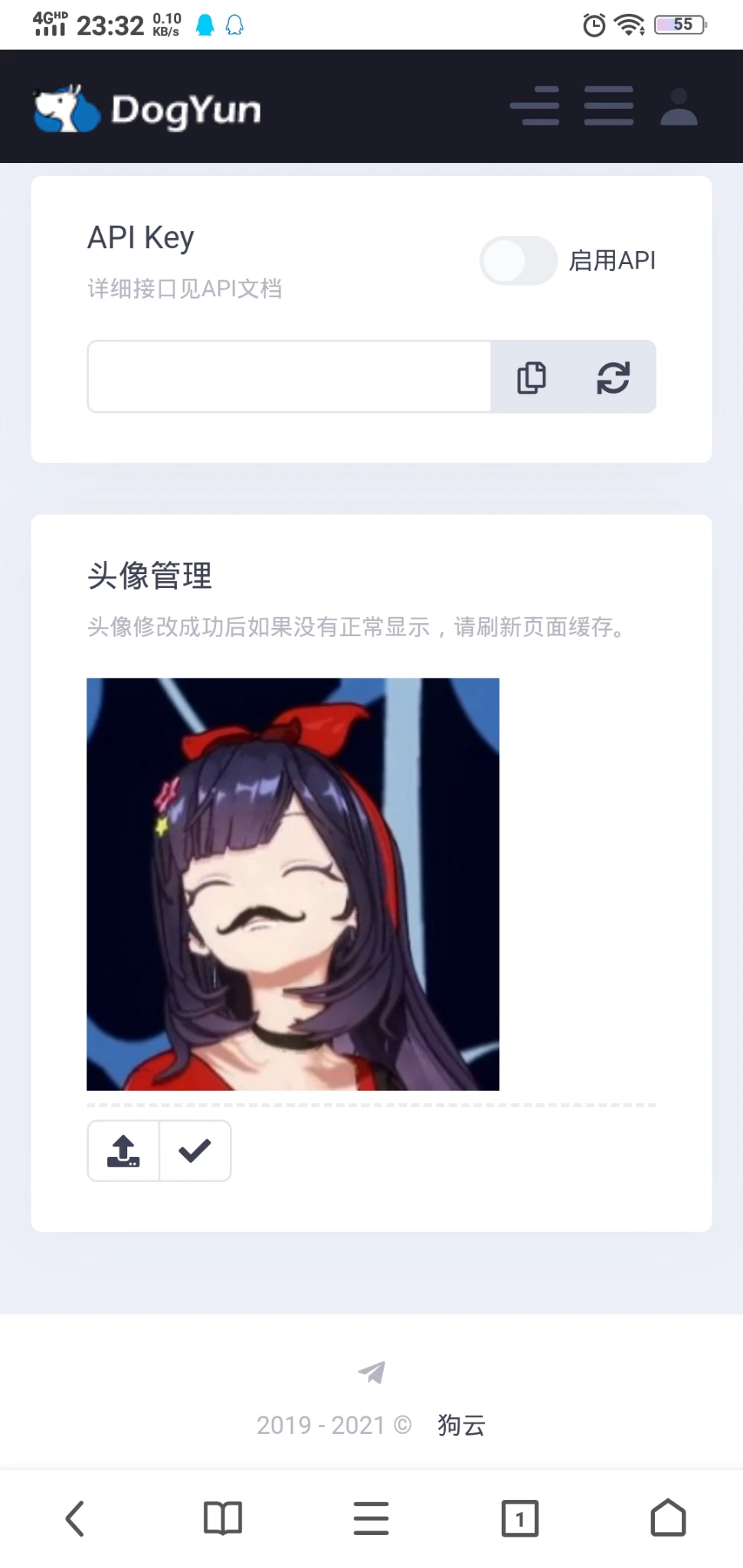
Task: Upload a new avatar image
Action: pos(123,1151)
